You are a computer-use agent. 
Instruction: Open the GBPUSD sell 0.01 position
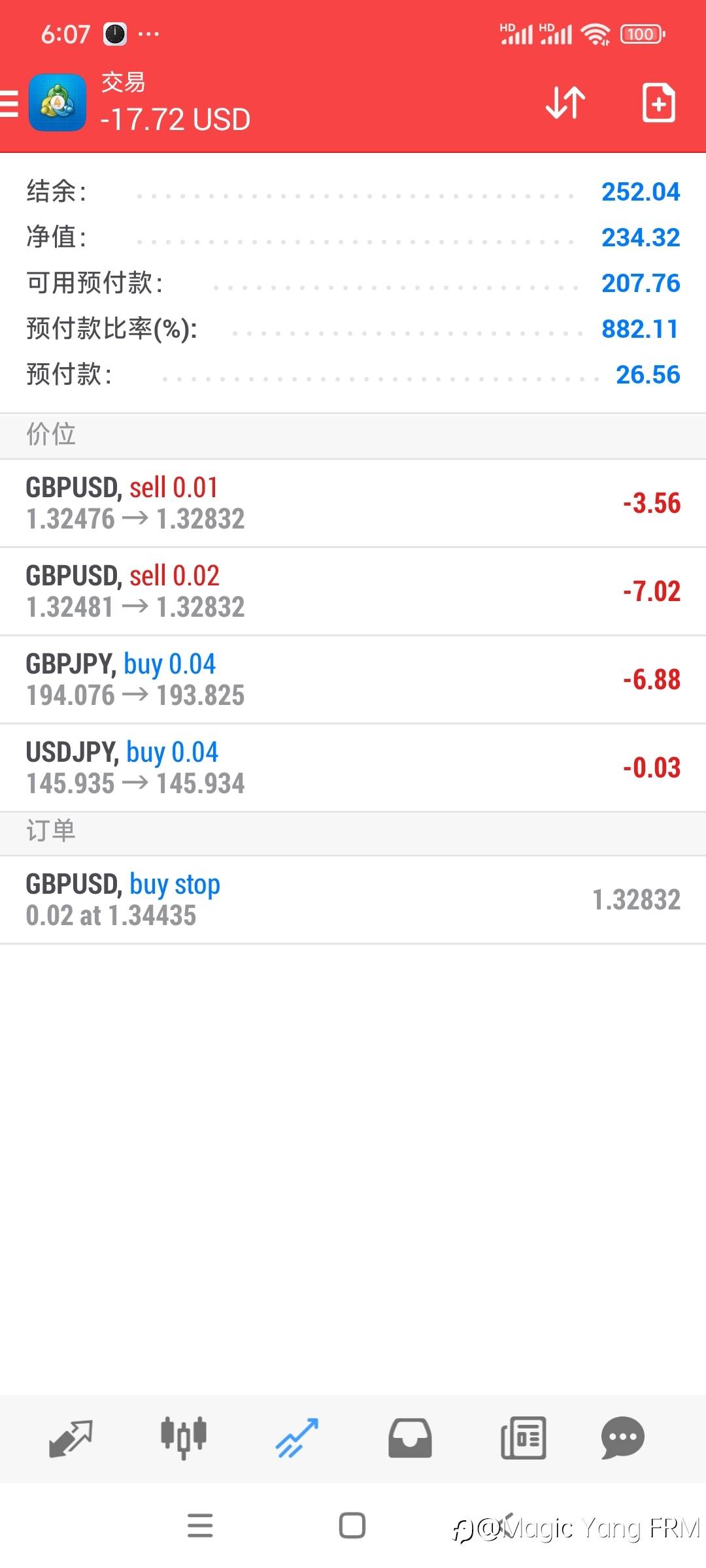click(x=353, y=503)
